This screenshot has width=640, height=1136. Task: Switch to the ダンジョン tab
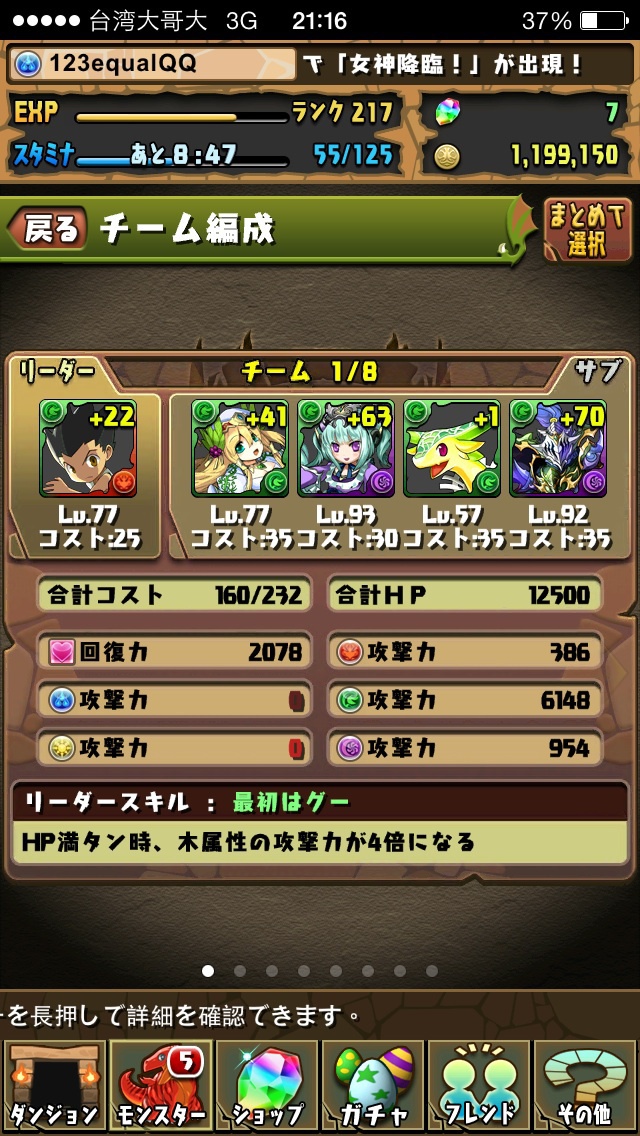(x=55, y=1085)
